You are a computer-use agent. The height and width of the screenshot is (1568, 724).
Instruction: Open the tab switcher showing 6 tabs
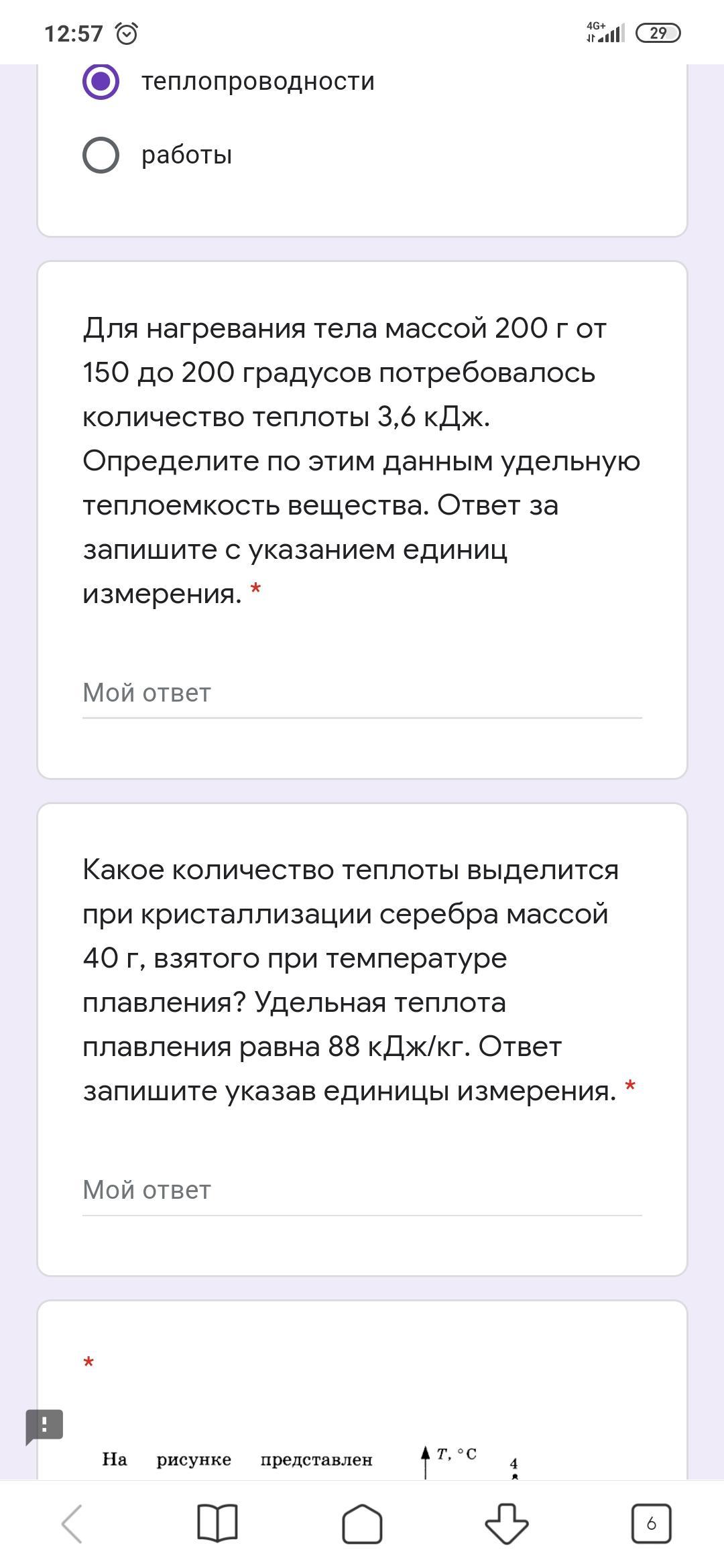[x=651, y=1524]
